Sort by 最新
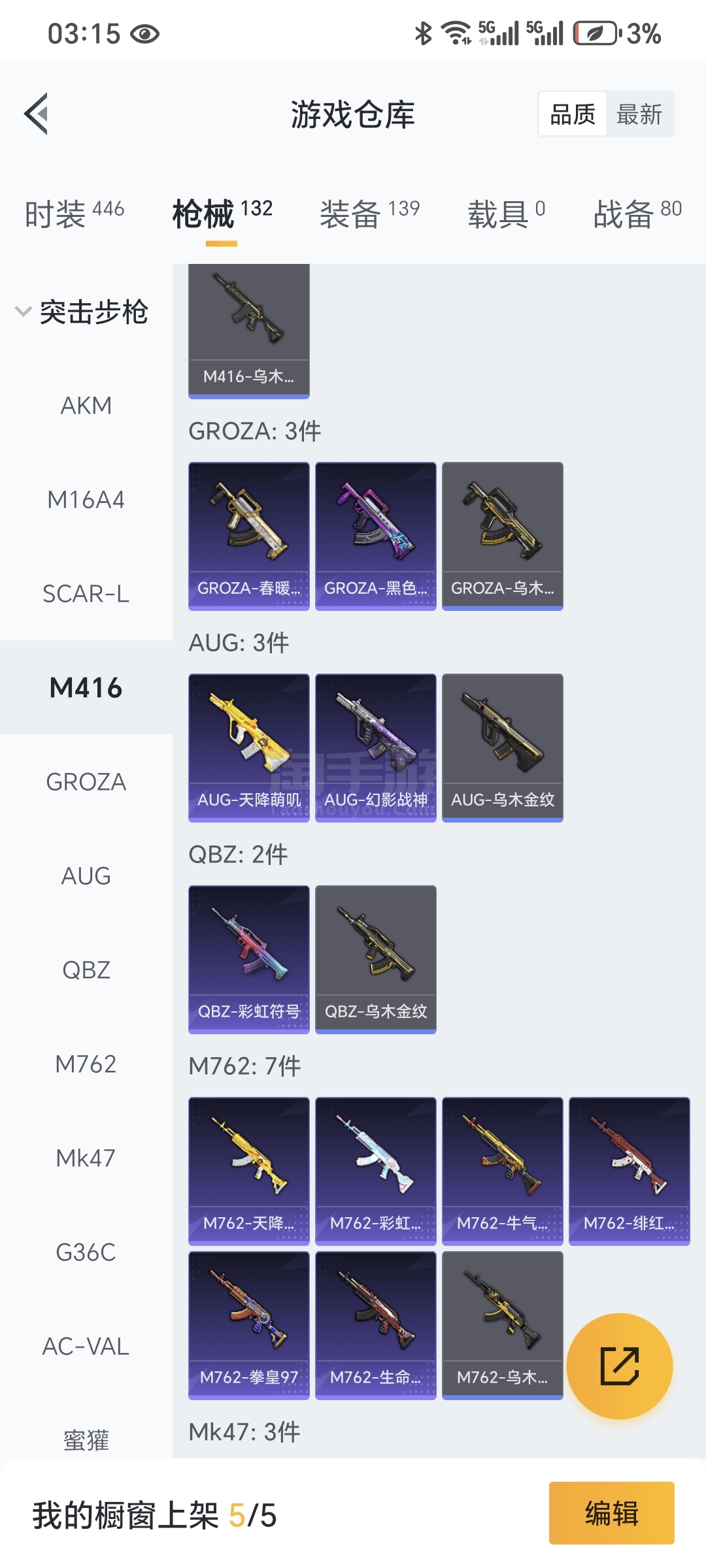706x1568 pixels. 639,114
